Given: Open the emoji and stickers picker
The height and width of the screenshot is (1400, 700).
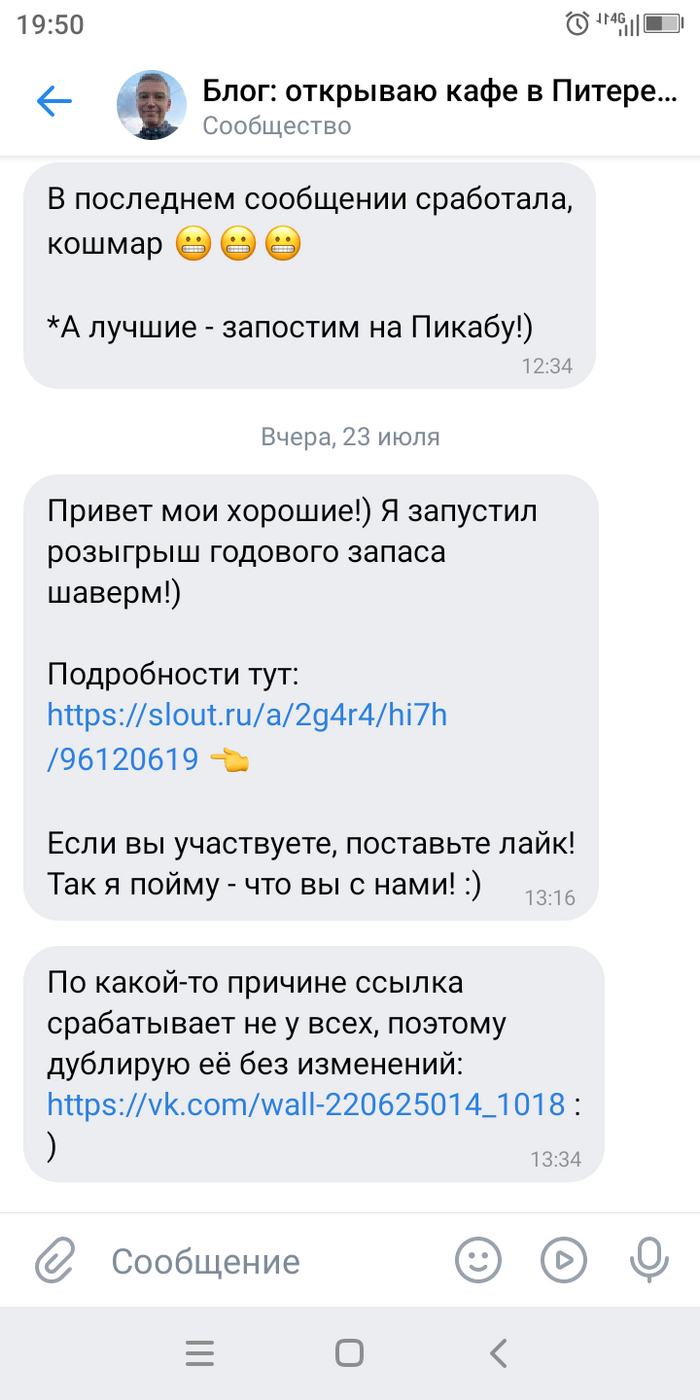Looking at the screenshot, I should [x=478, y=1260].
